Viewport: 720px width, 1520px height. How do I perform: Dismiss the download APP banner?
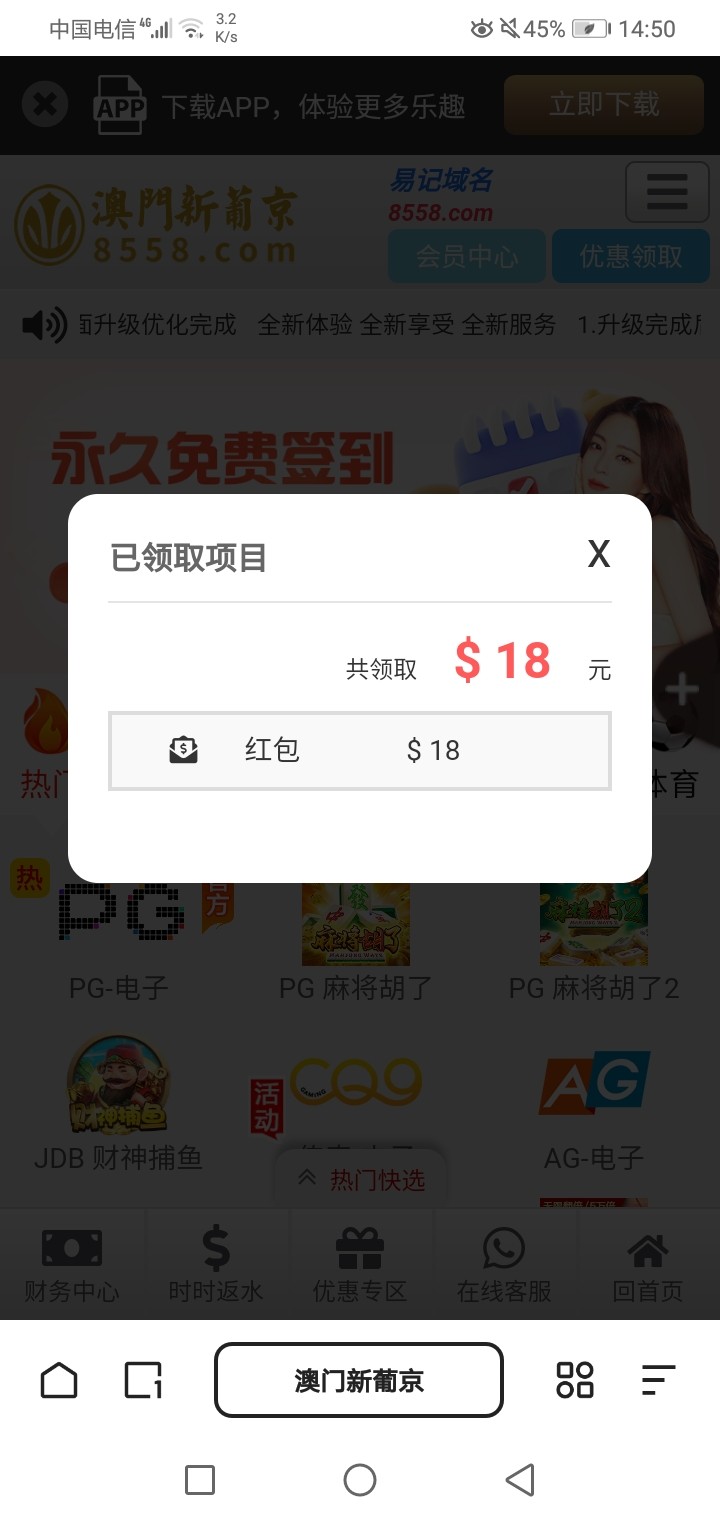45,104
